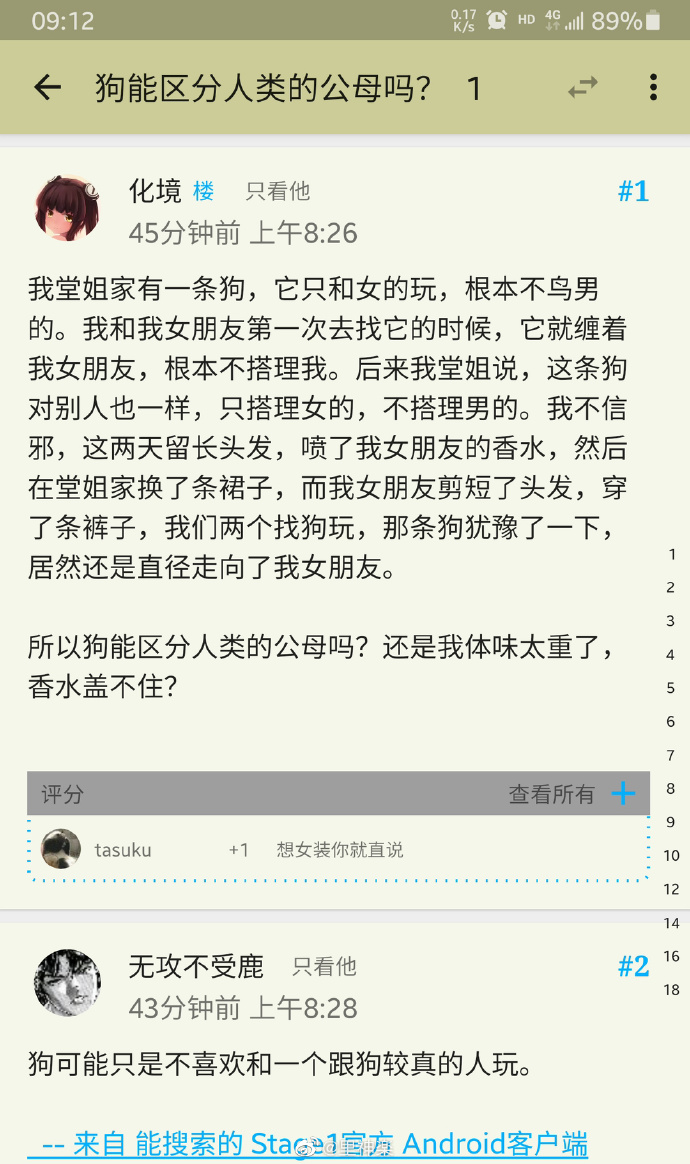Add a rating with the plus icon
This screenshot has height=1164, width=690.
pos(624,794)
